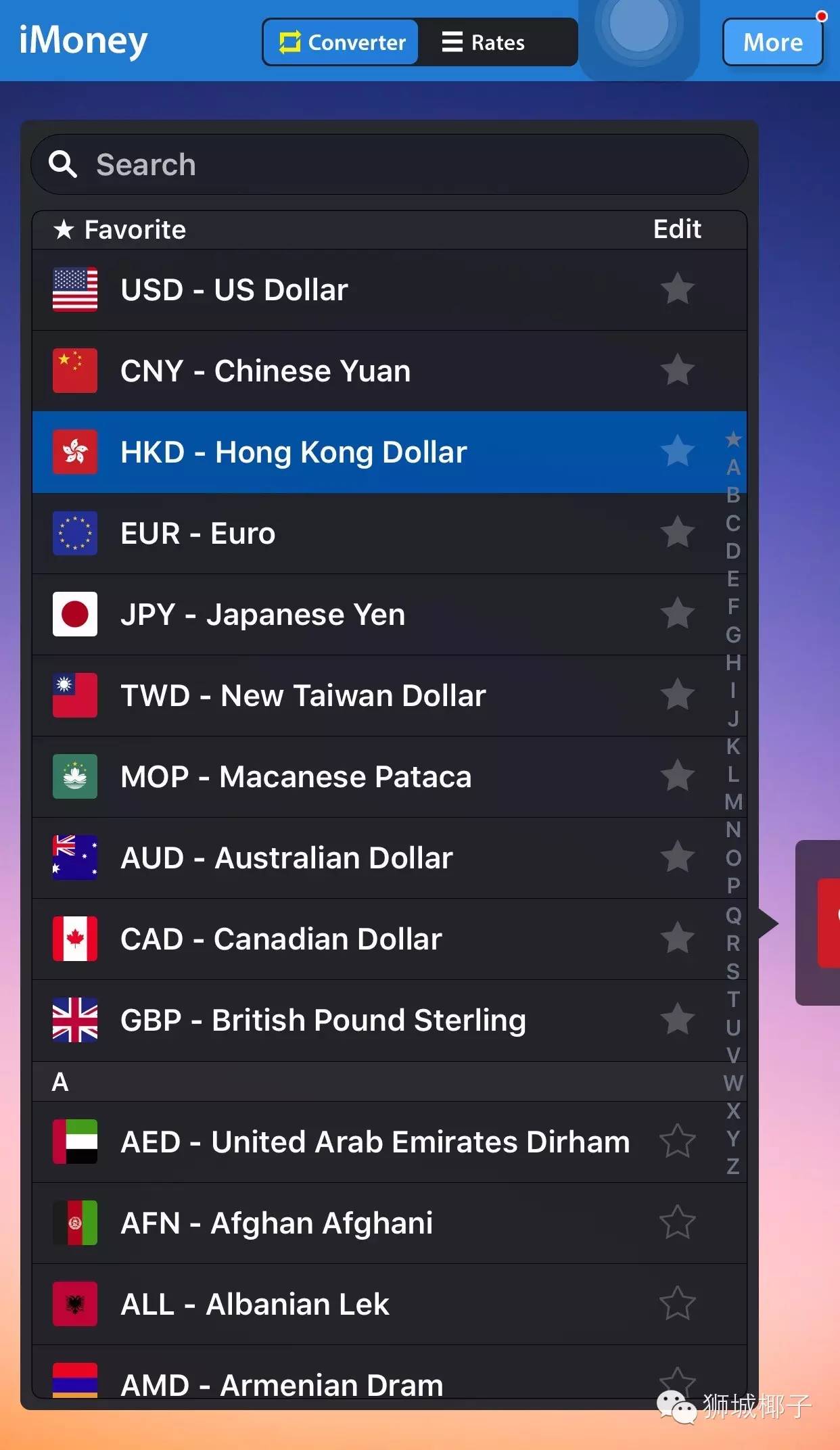The image size is (840, 1450).
Task: Jump to letter M in index
Action: (x=733, y=802)
